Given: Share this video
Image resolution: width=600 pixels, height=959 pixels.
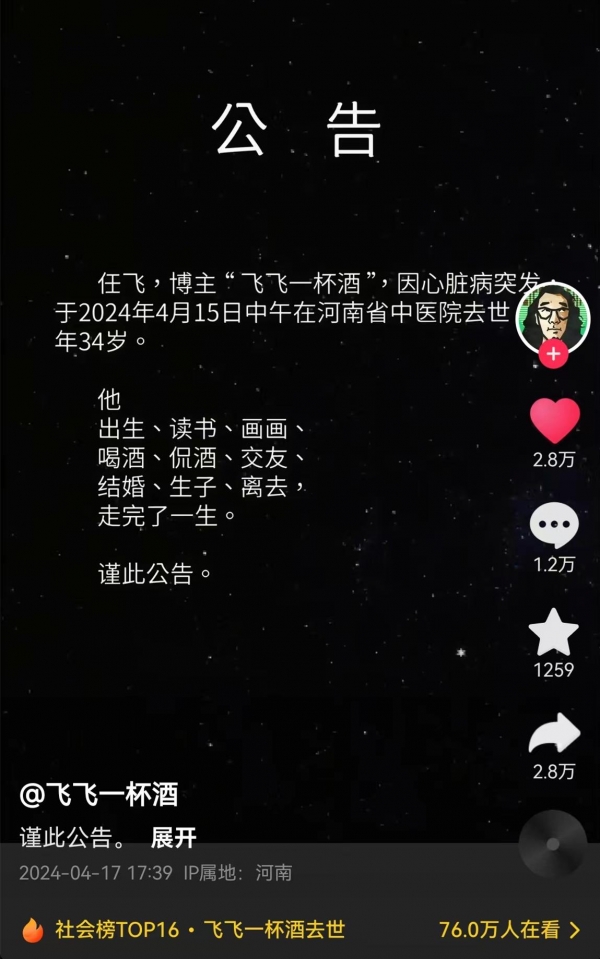Looking at the screenshot, I should (553, 735).
